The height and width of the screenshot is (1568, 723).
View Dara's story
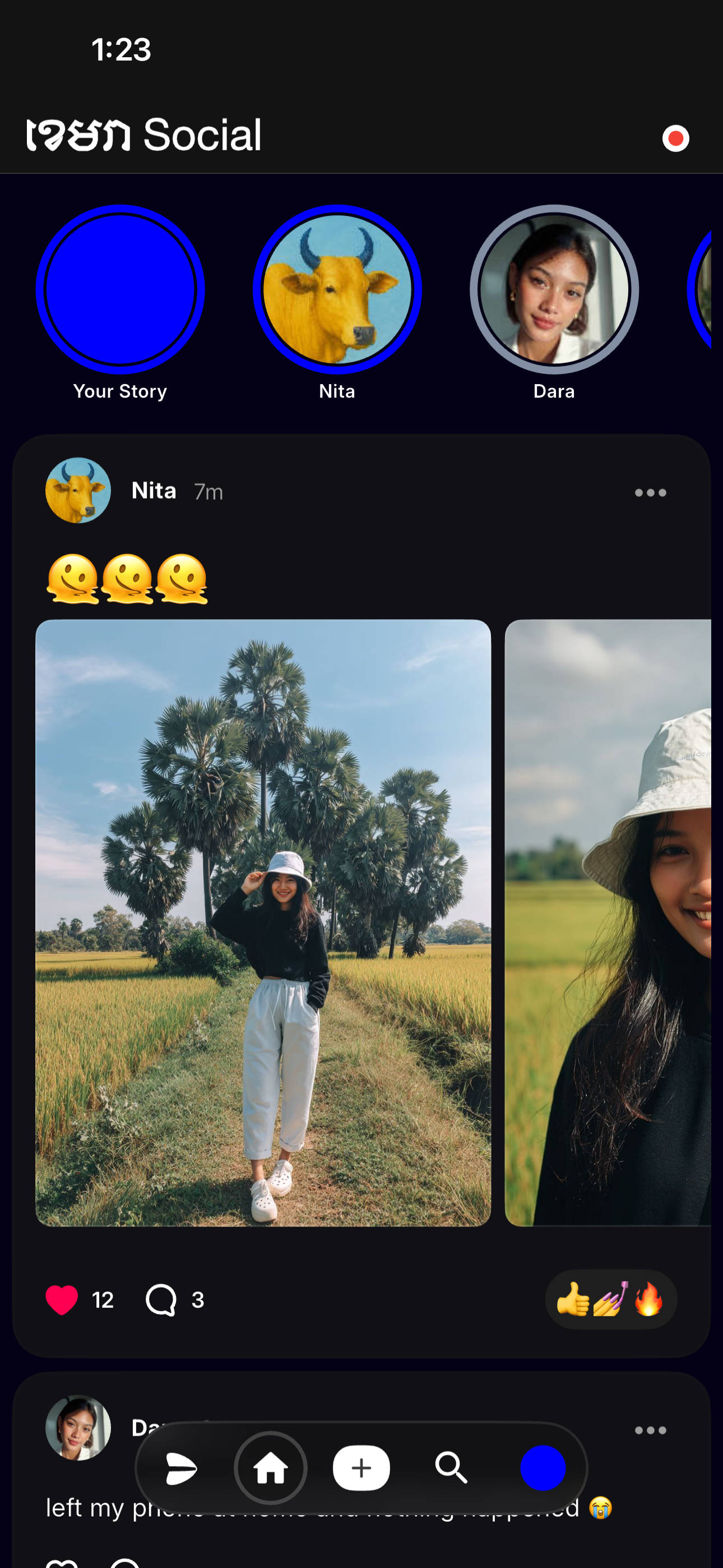(x=554, y=289)
